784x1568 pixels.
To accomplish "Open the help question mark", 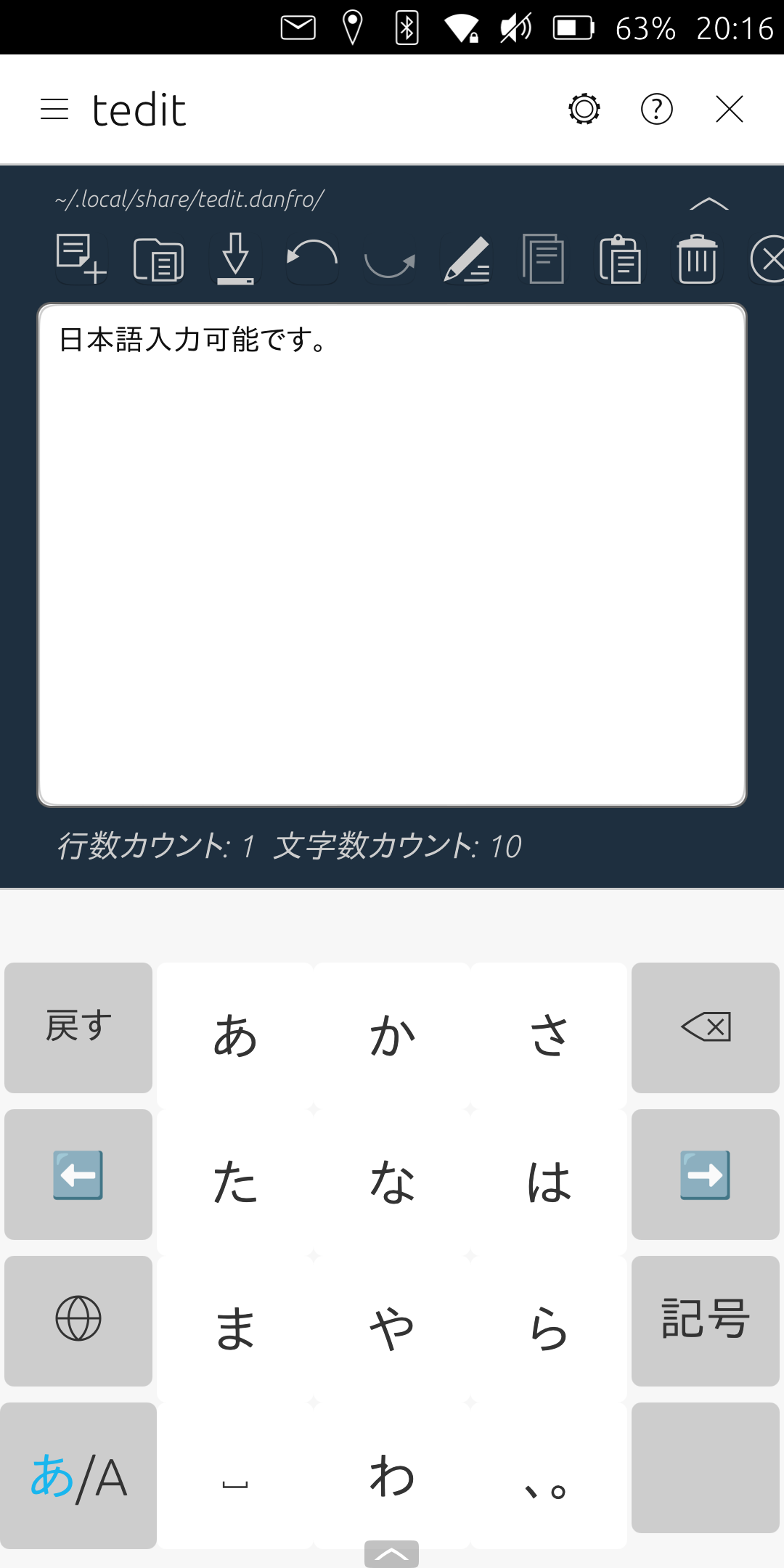I will click(657, 110).
